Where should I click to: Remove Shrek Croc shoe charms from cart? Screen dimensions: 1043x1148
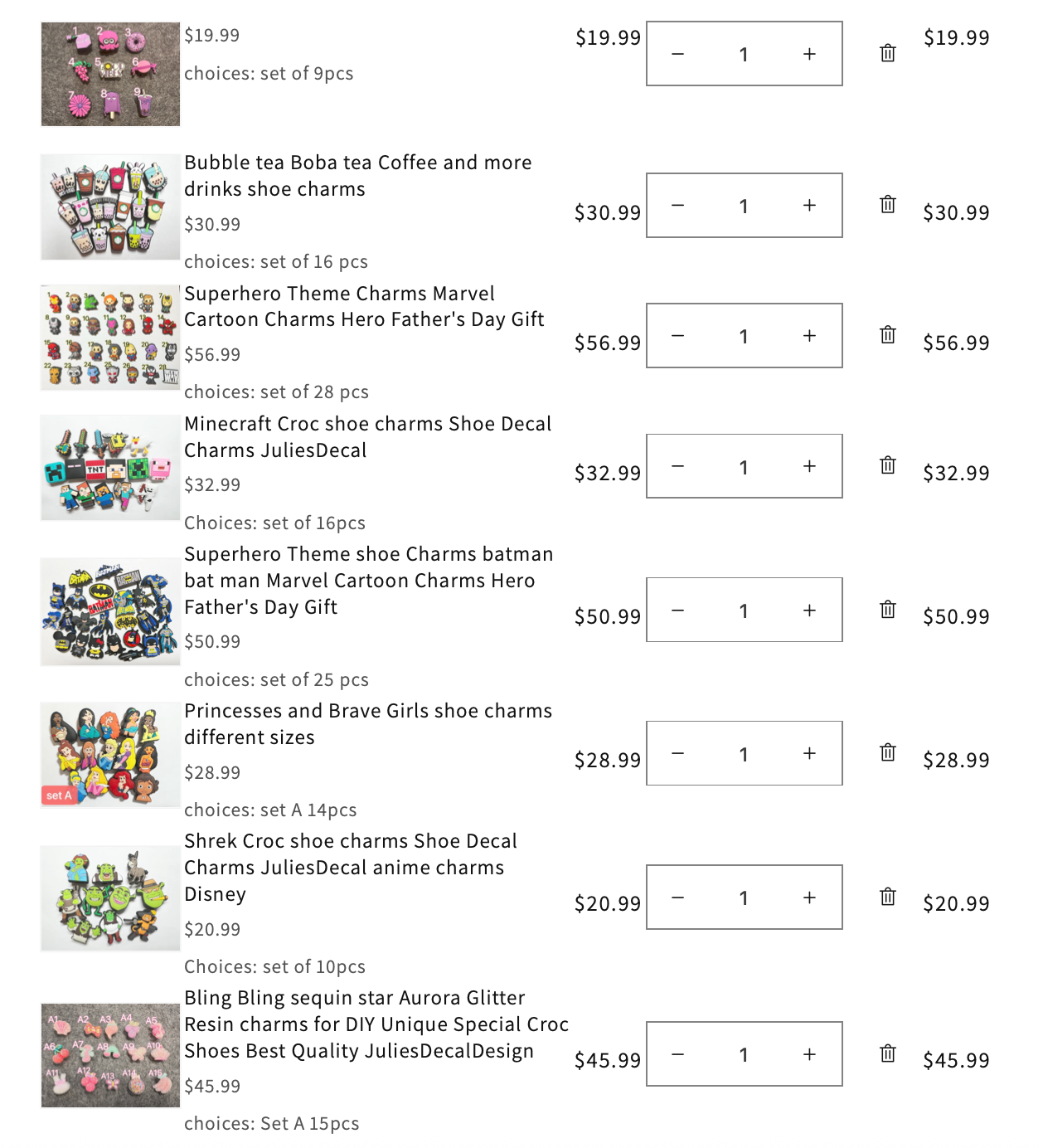[x=887, y=897]
